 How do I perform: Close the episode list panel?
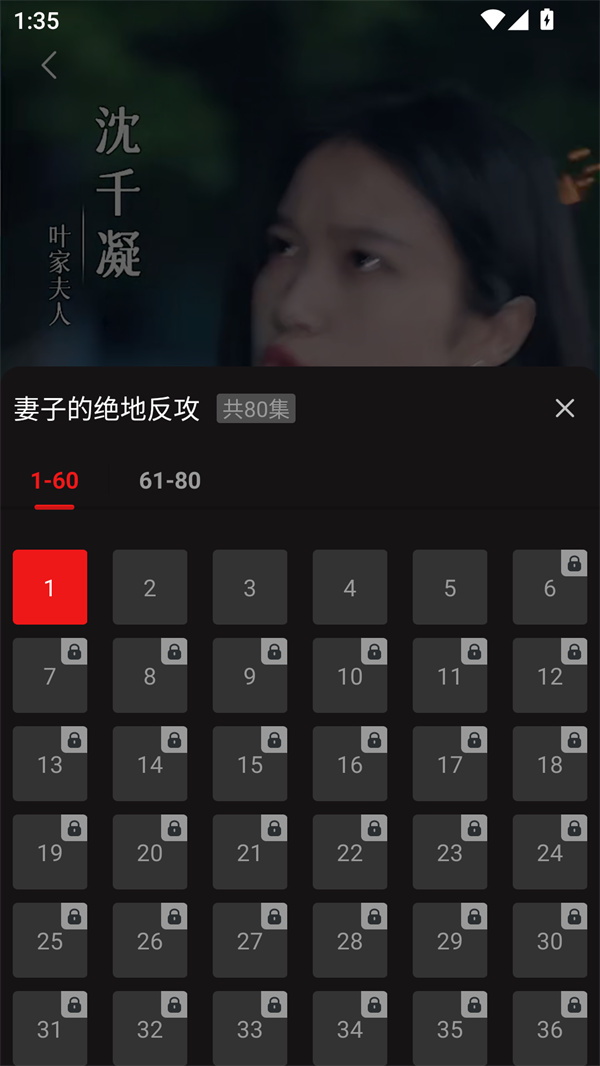click(565, 408)
